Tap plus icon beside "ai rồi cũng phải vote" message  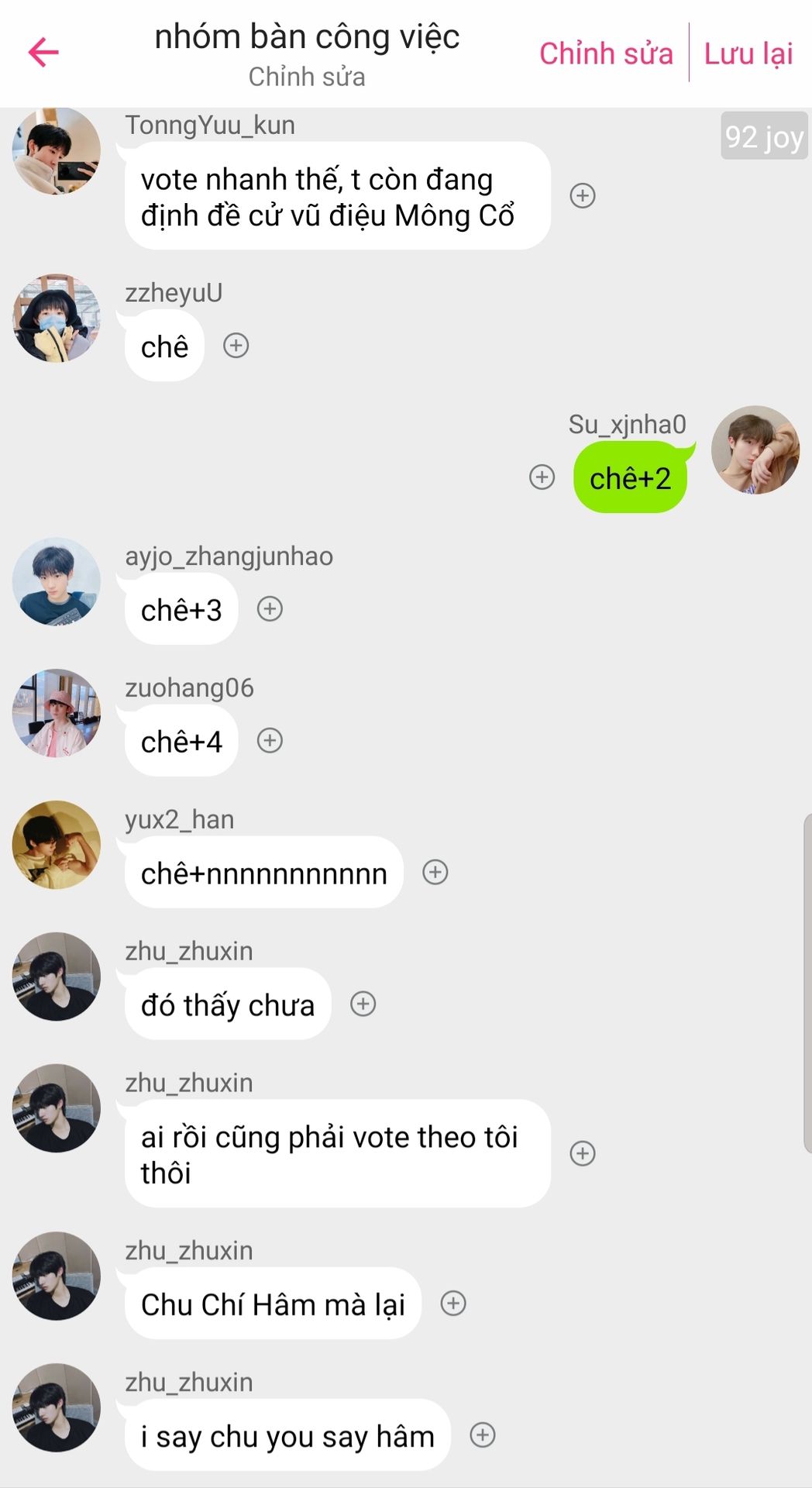pyautogui.click(x=583, y=1153)
